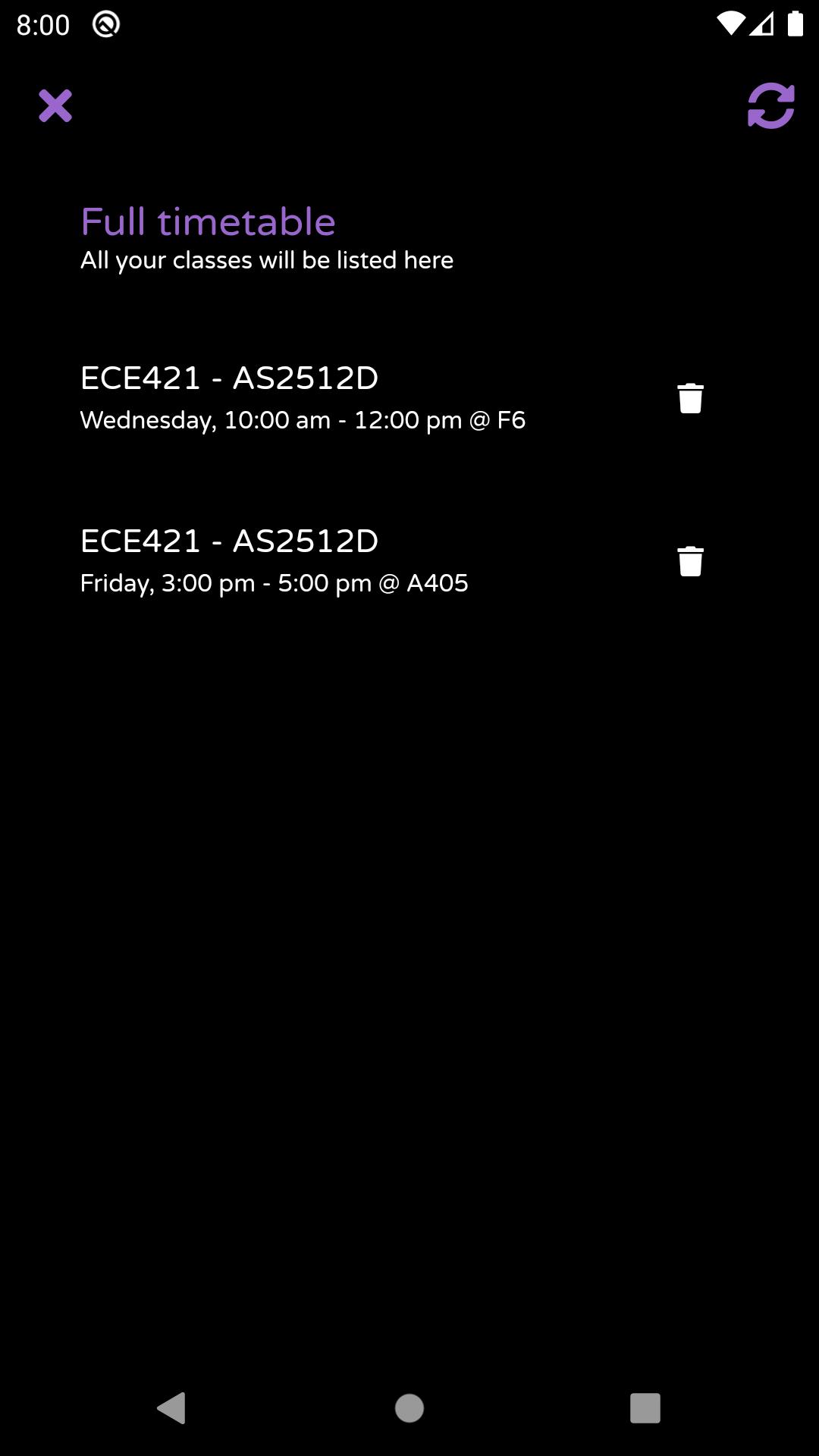Delete the Wednesday ECE421 class
This screenshot has height=1456, width=819.
[690, 398]
